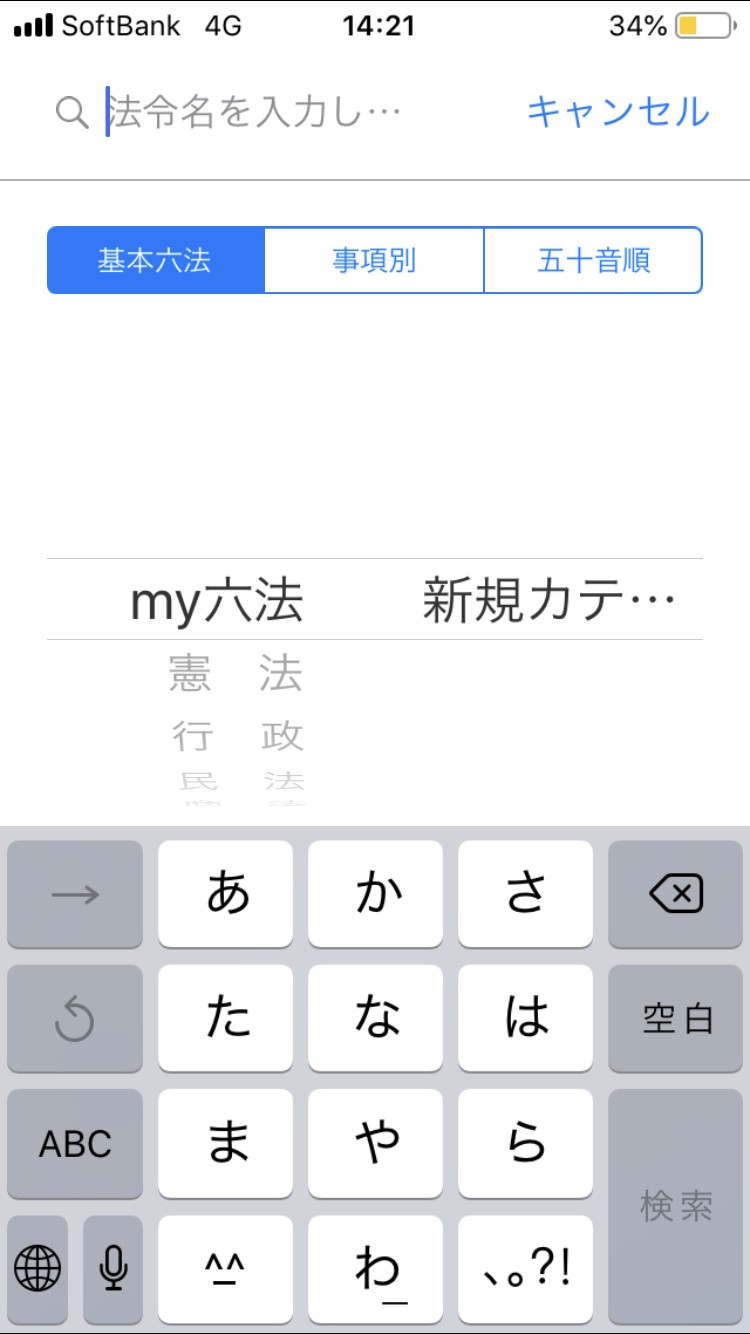This screenshot has height=1334, width=750.
Task: Switch to the 五十音順 tab
Action: [592, 259]
